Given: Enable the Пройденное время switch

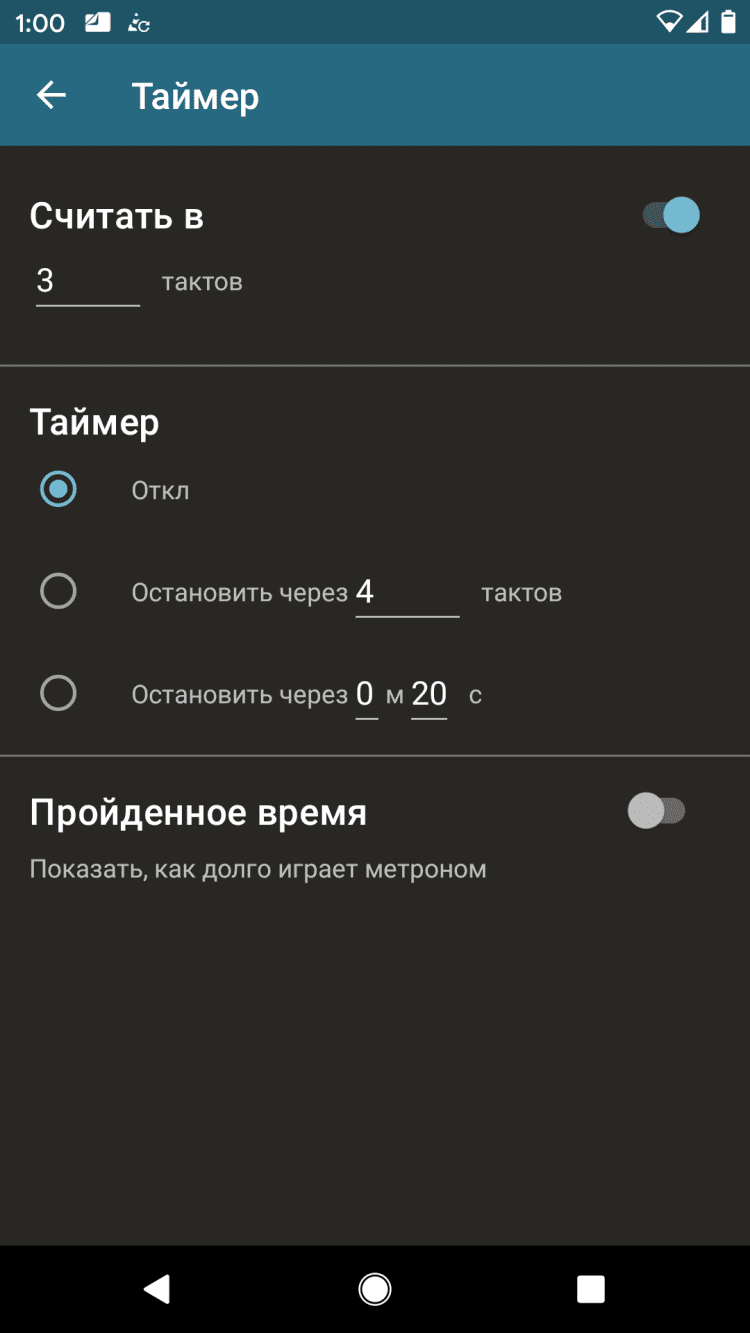Looking at the screenshot, I should tap(656, 811).
